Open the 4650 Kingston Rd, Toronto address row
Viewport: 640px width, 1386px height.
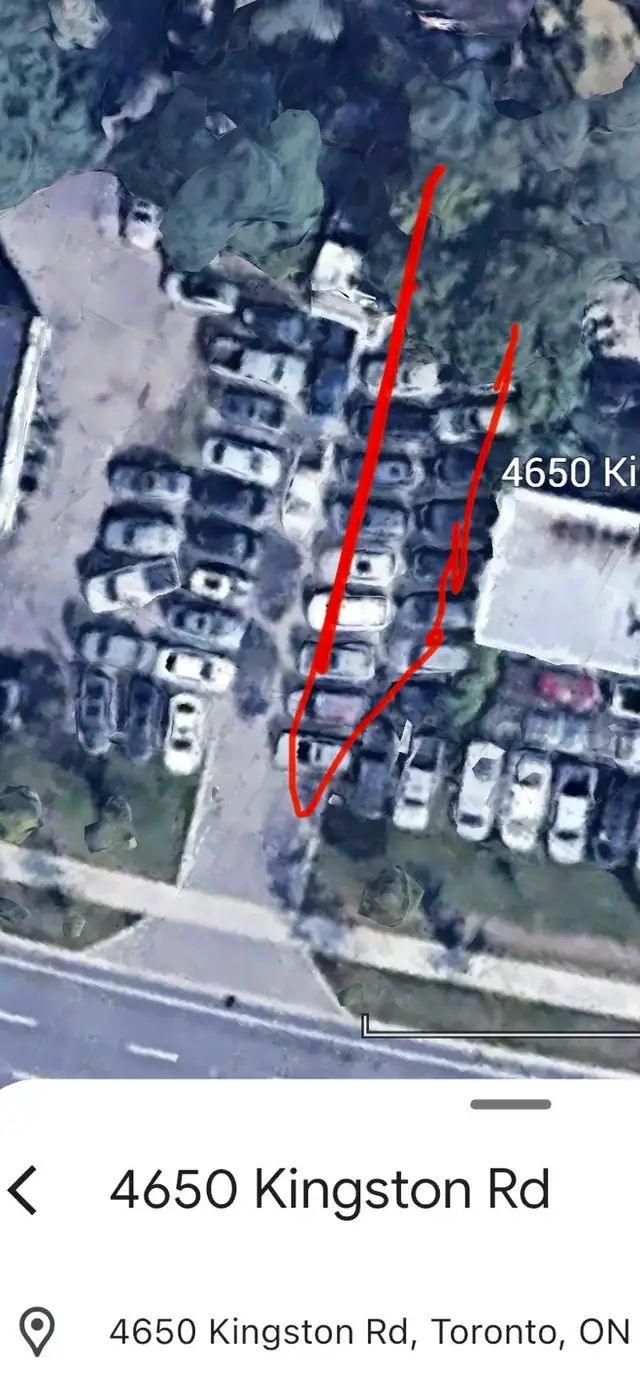click(x=369, y=1332)
